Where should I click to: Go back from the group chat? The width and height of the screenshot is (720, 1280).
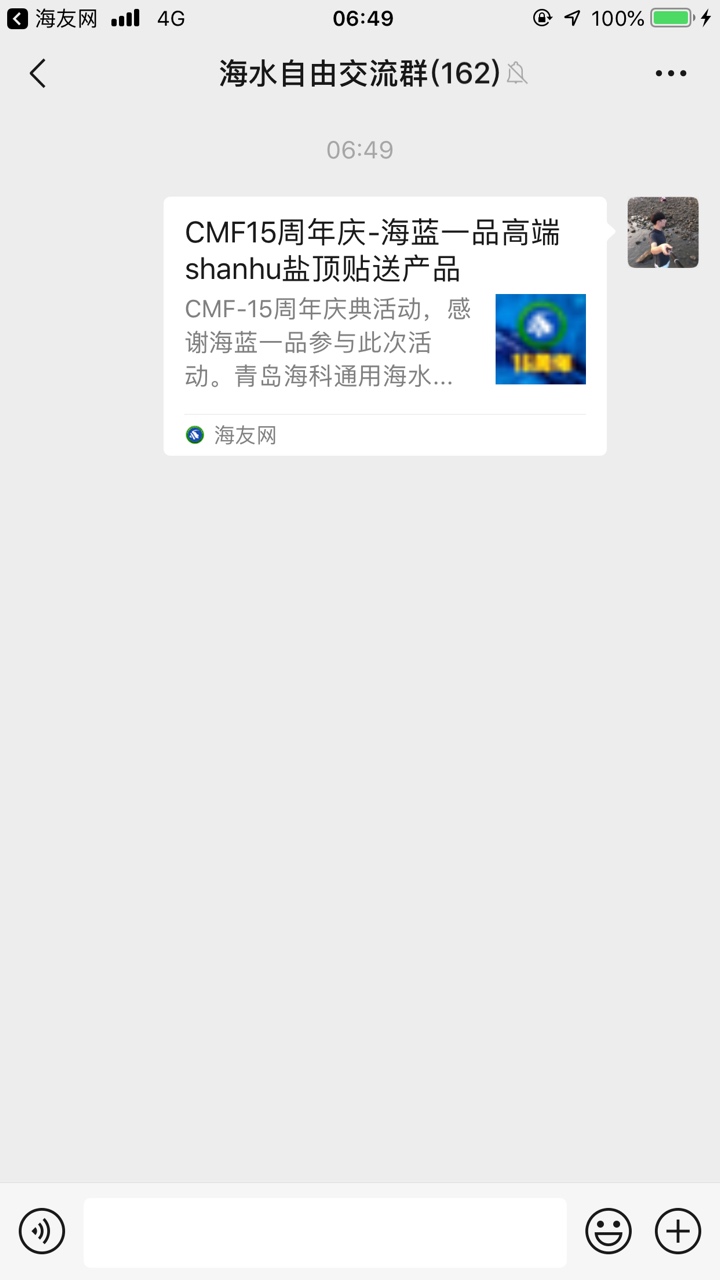pyautogui.click(x=38, y=73)
